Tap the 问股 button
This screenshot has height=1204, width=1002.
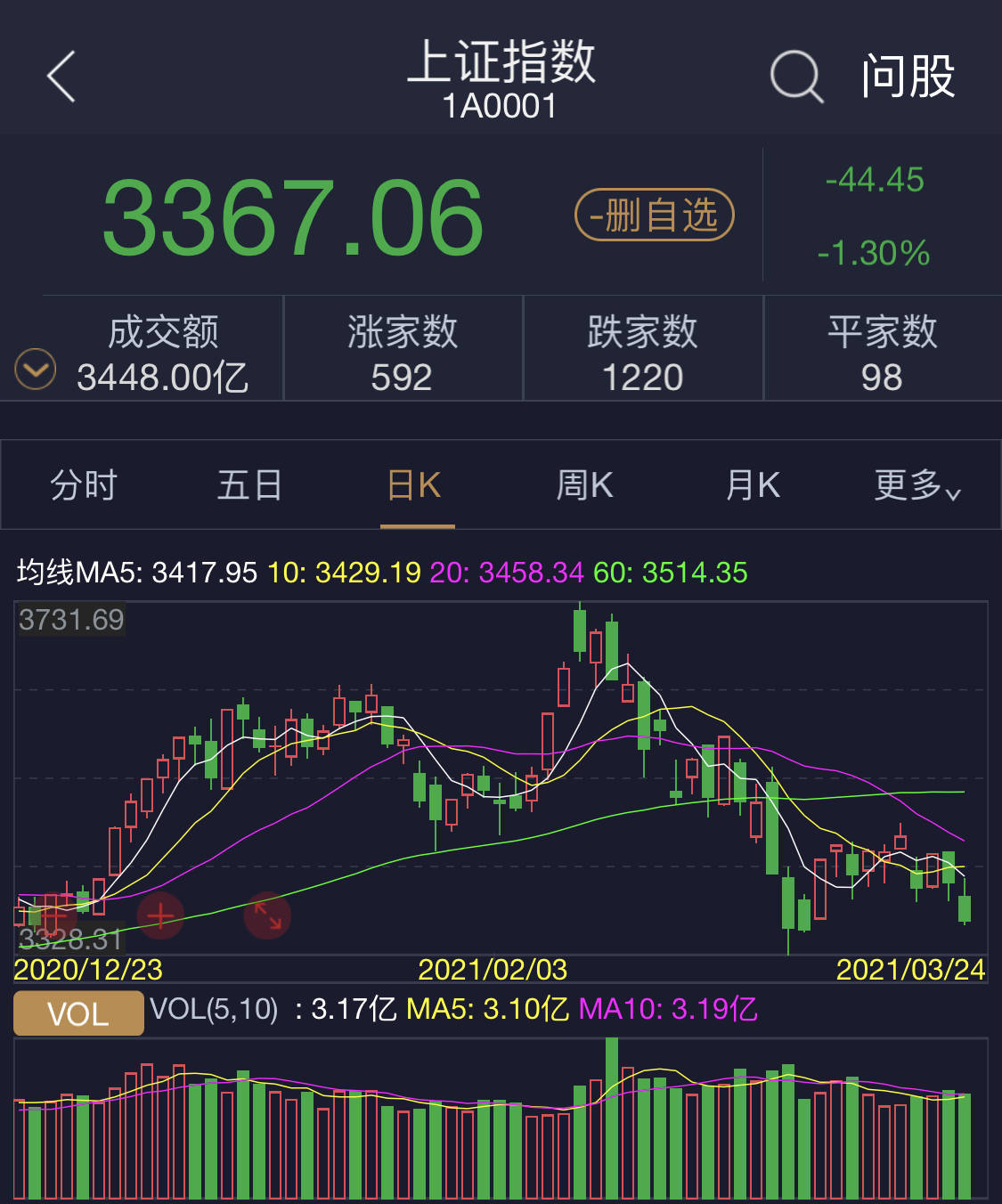click(908, 77)
